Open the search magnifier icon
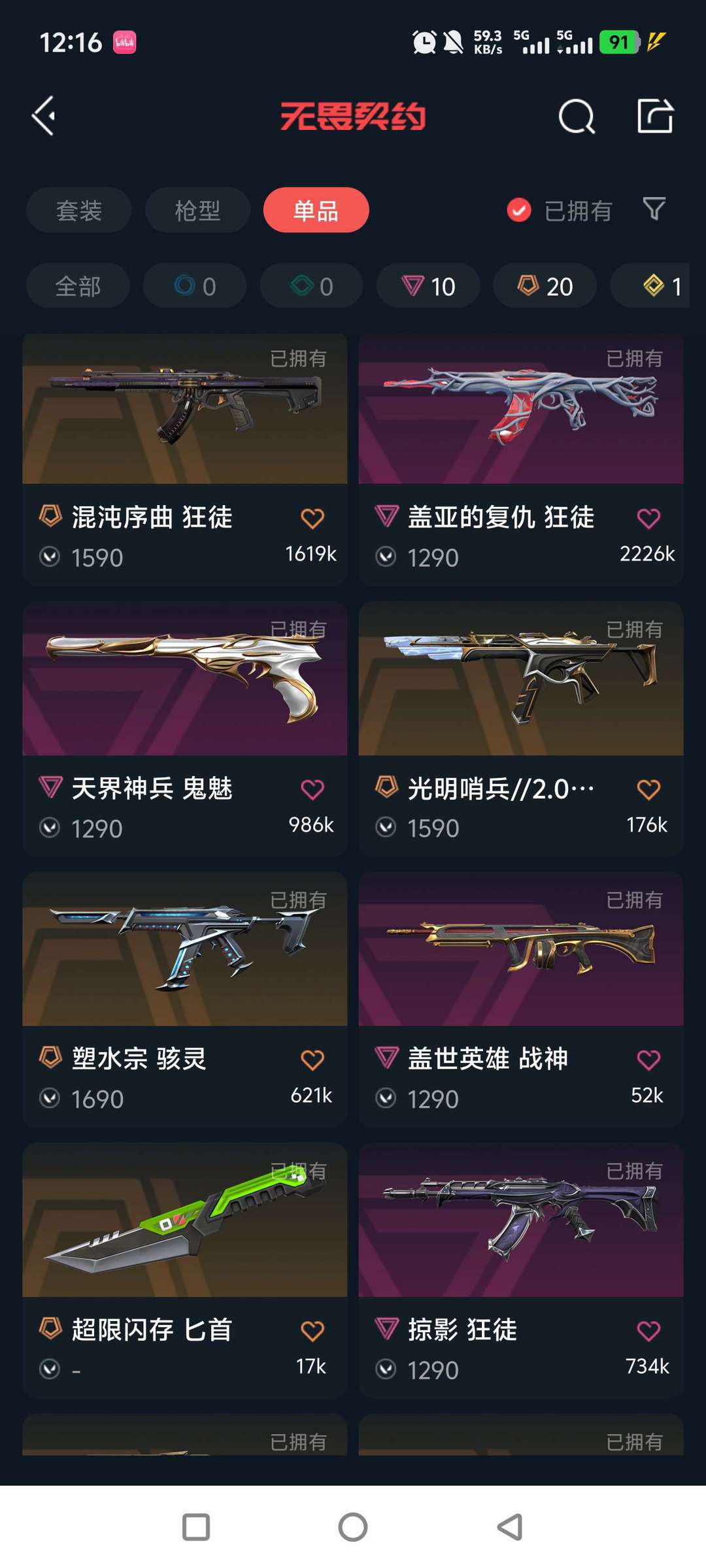Viewport: 706px width, 1568px height. (x=577, y=118)
